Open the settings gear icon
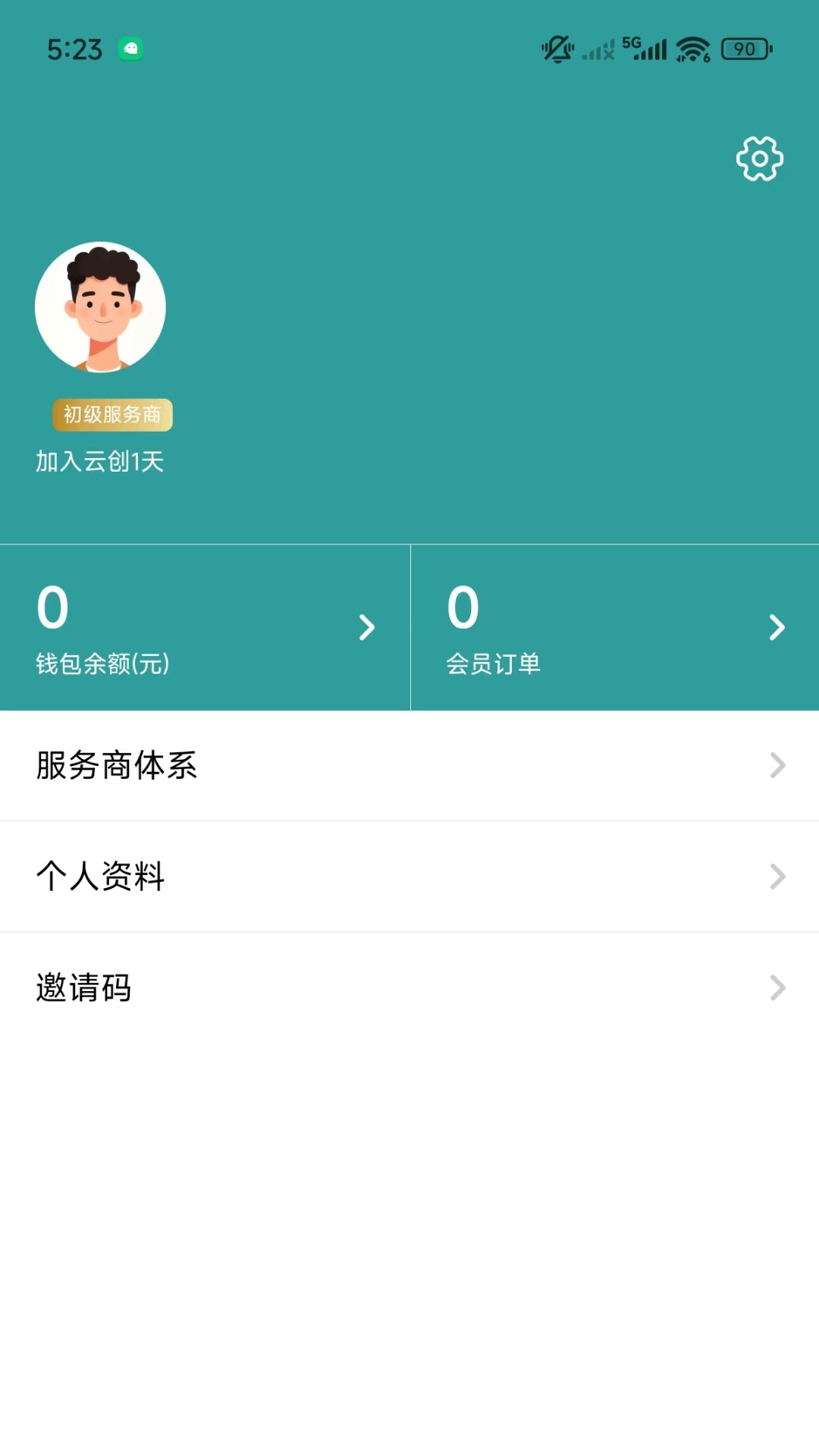 coord(758,158)
